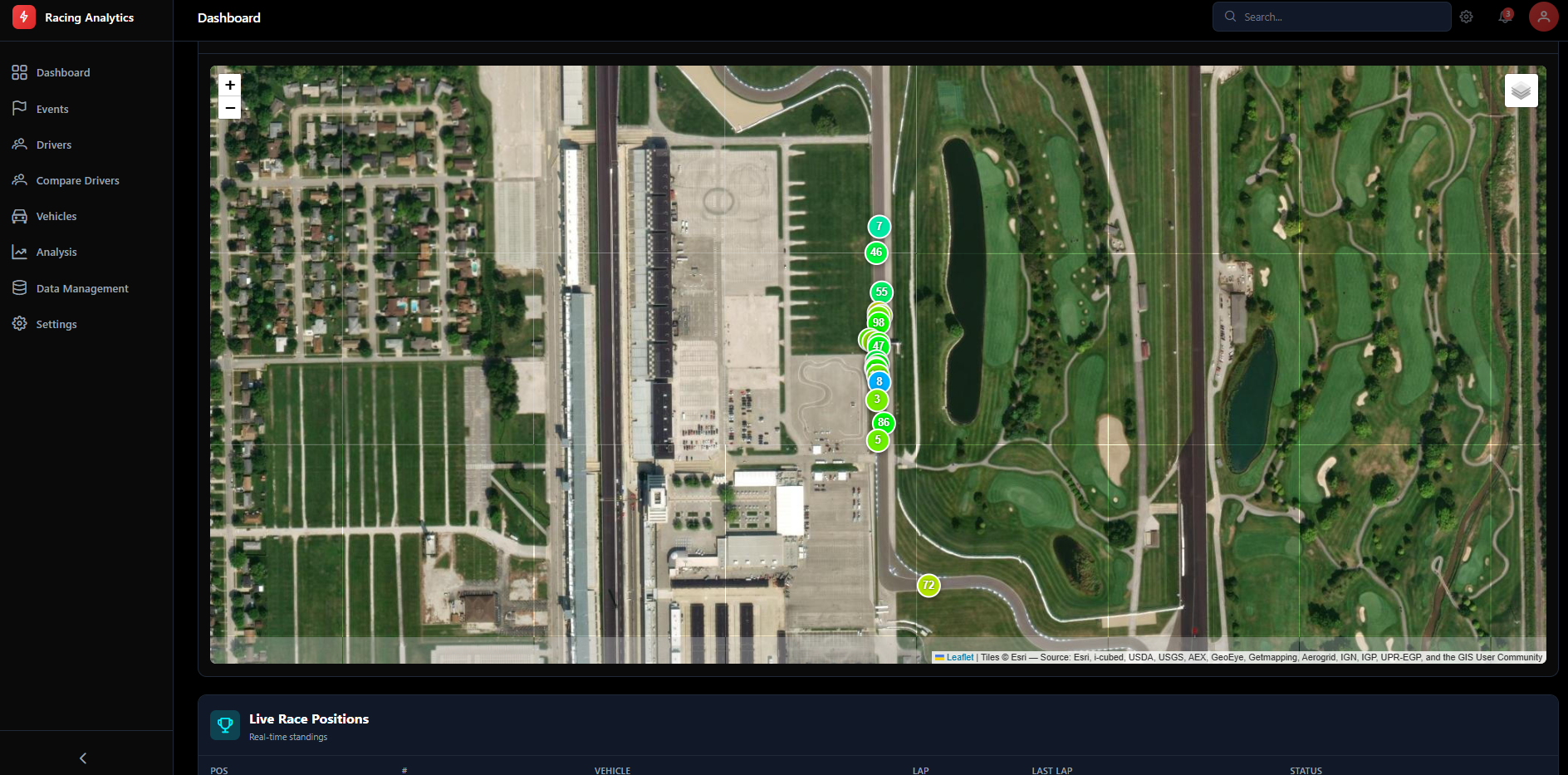Open the map layers control
The width and height of the screenshot is (1568, 775).
point(1521,91)
